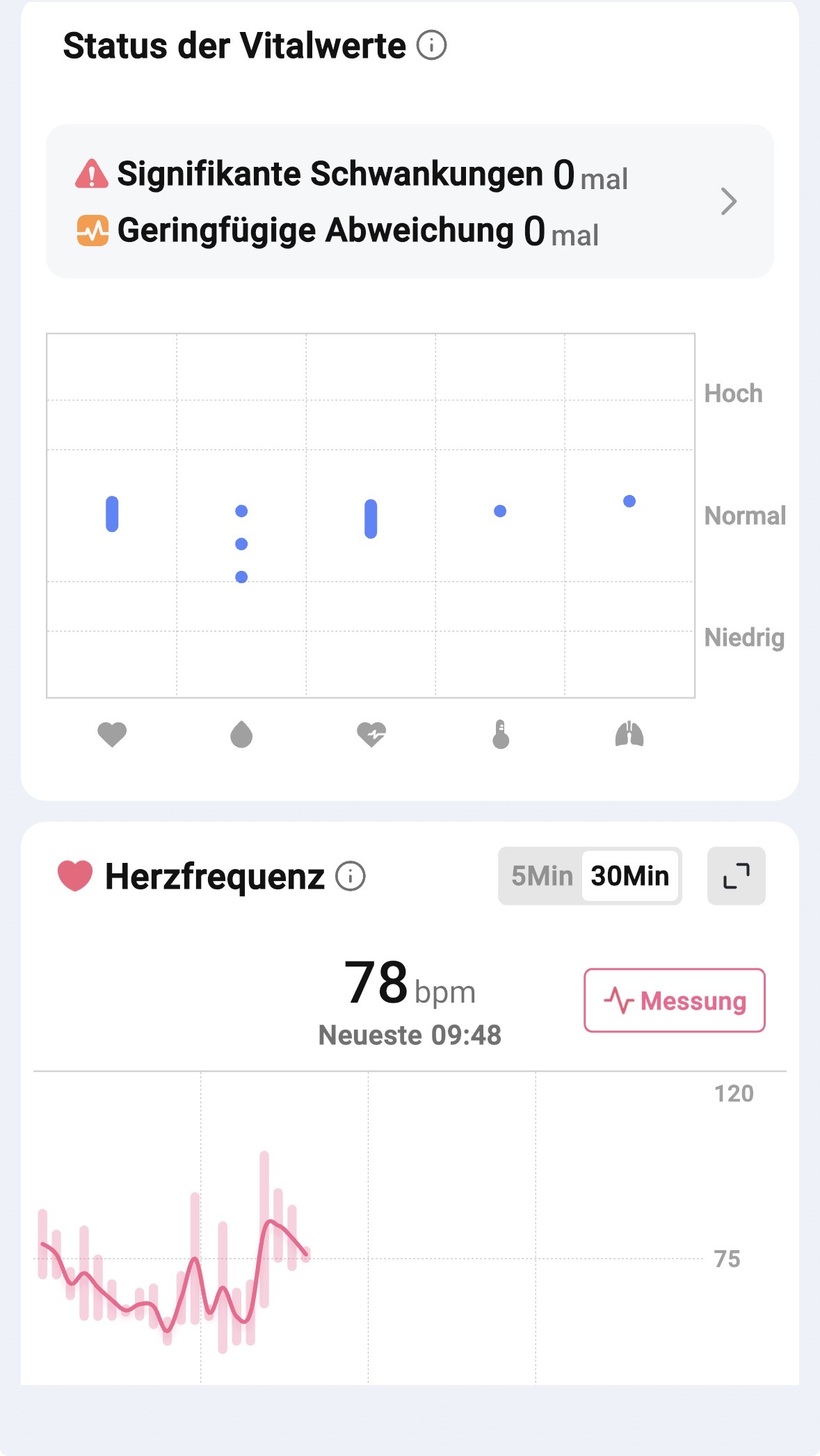
Task: Start a heart rate Messung
Action: point(674,1001)
